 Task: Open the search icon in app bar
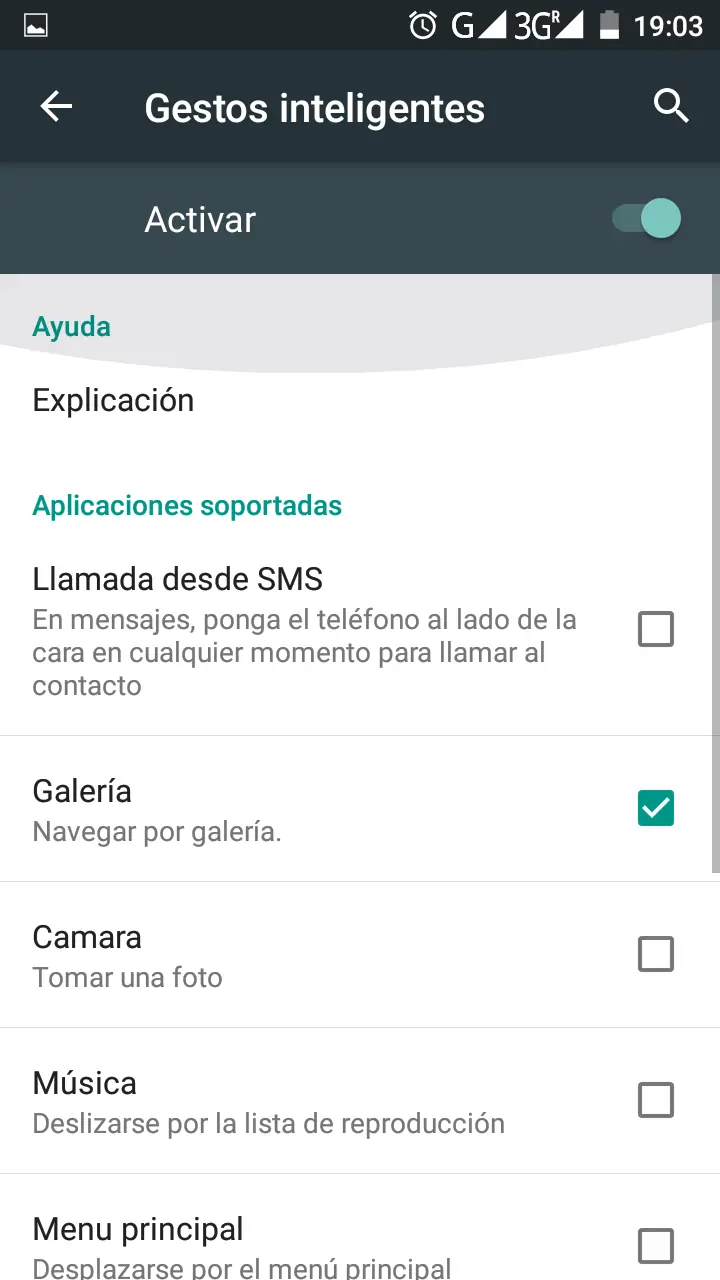tap(671, 105)
